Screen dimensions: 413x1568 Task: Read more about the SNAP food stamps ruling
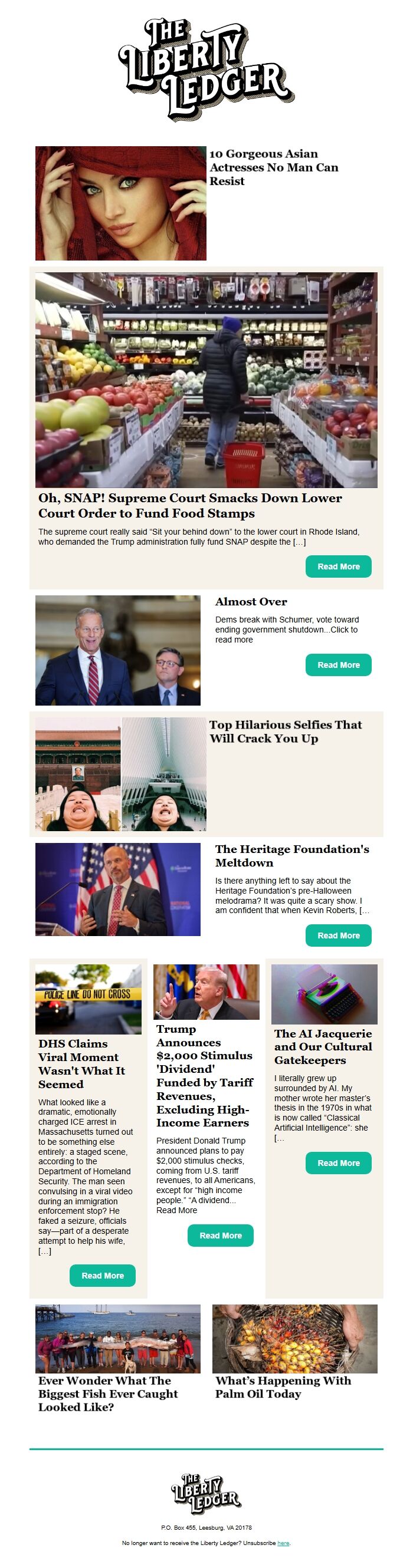[x=338, y=566]
